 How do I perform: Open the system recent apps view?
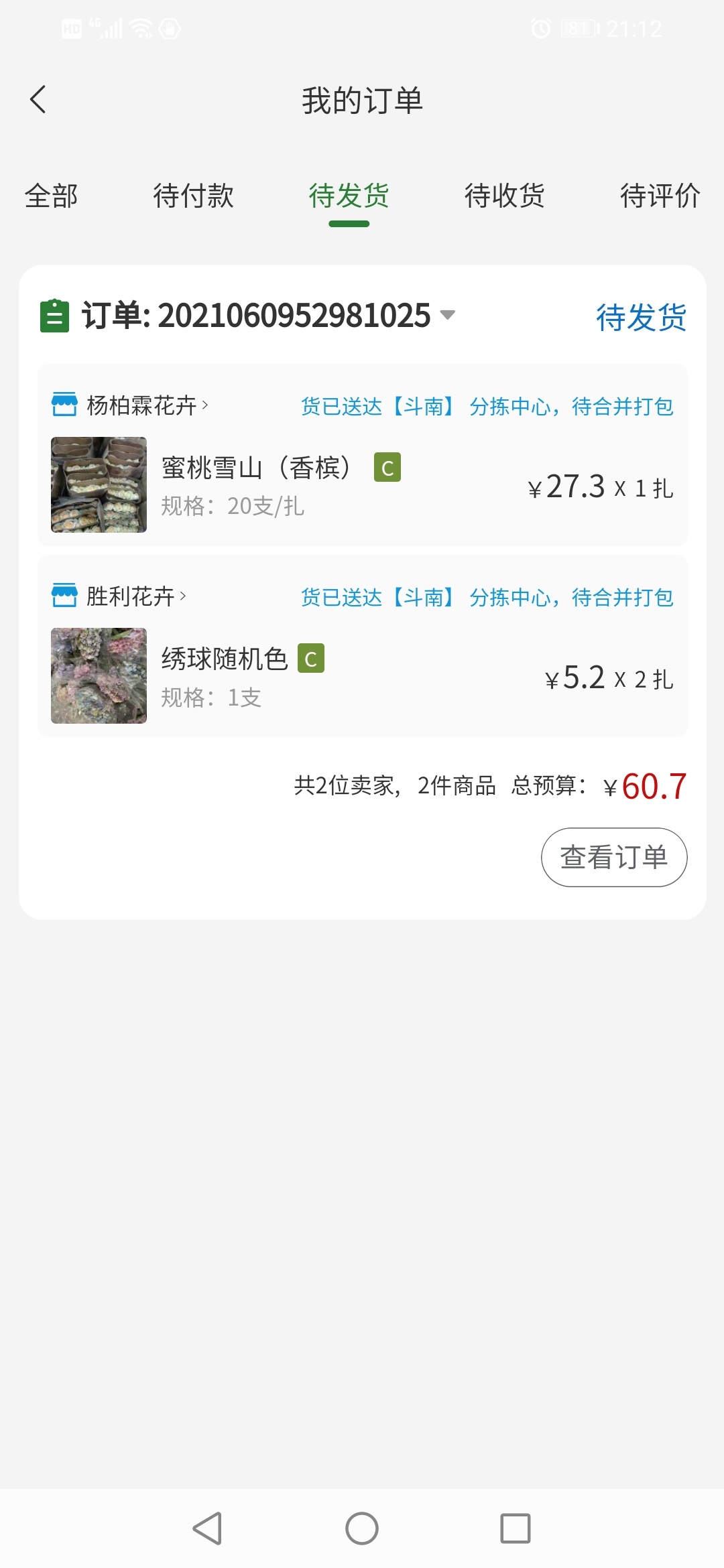516,1528
